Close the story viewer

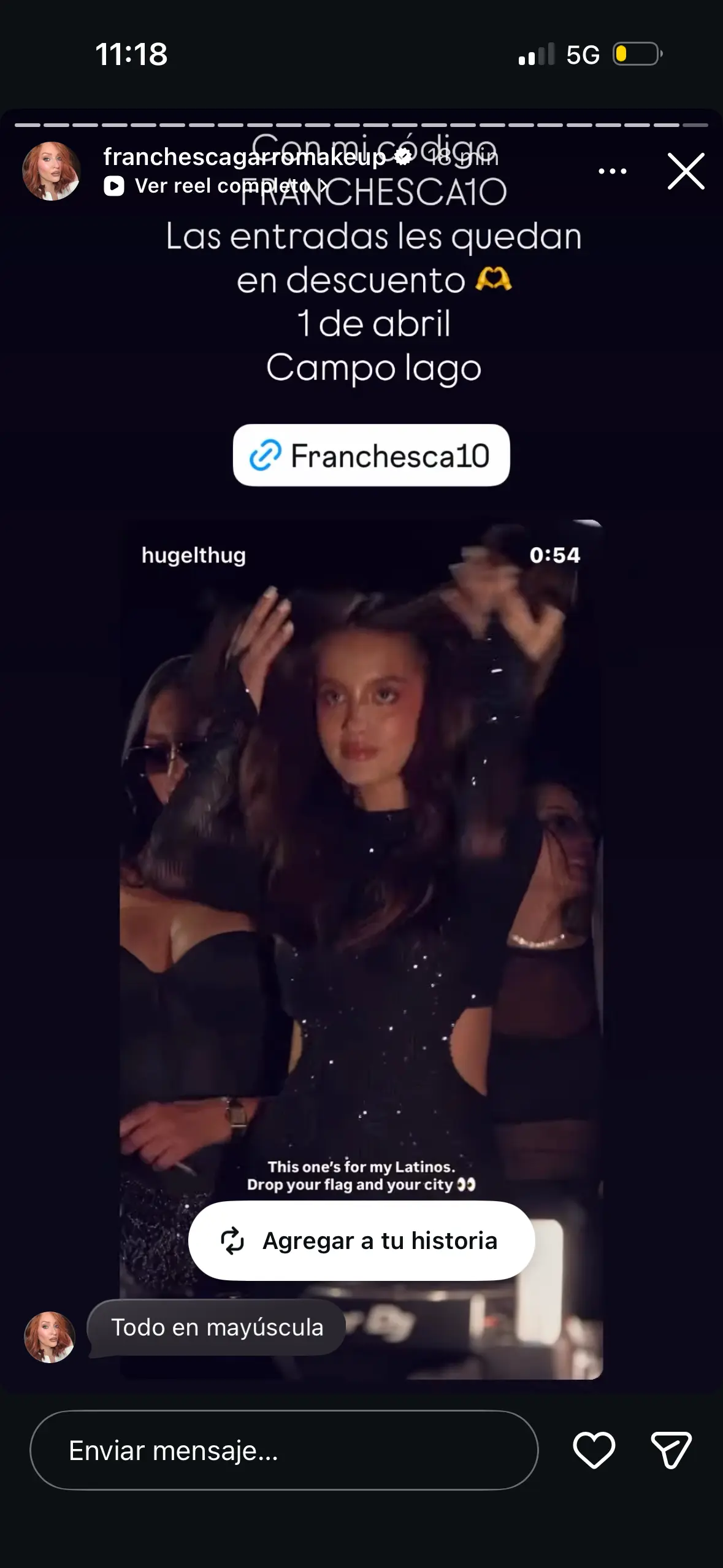(x=686, y=171)
